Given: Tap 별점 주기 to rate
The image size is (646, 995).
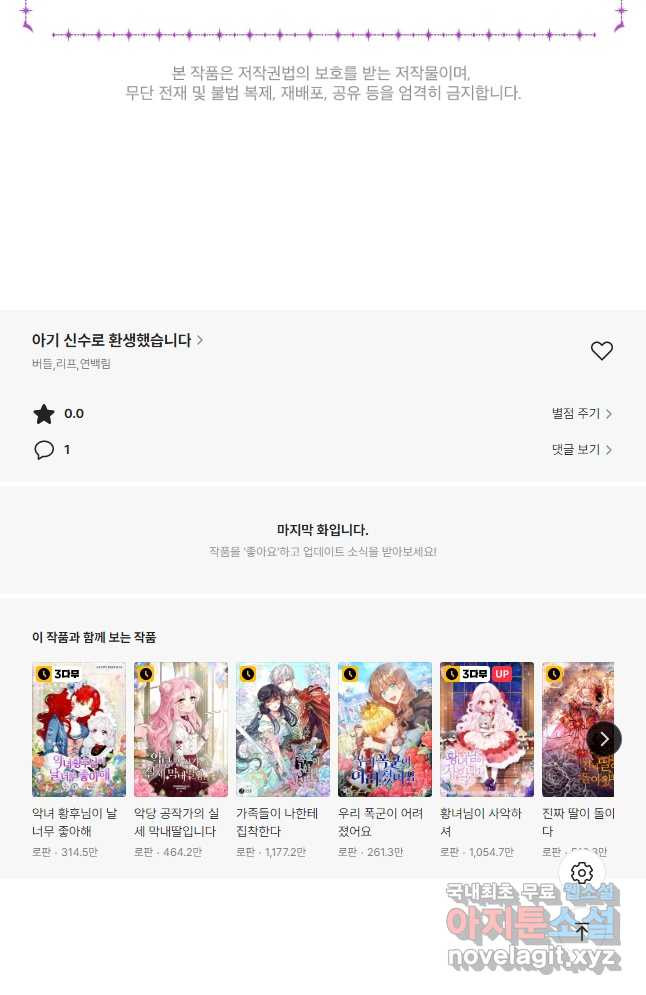Looking at the screenshot, I should [581, 414].
